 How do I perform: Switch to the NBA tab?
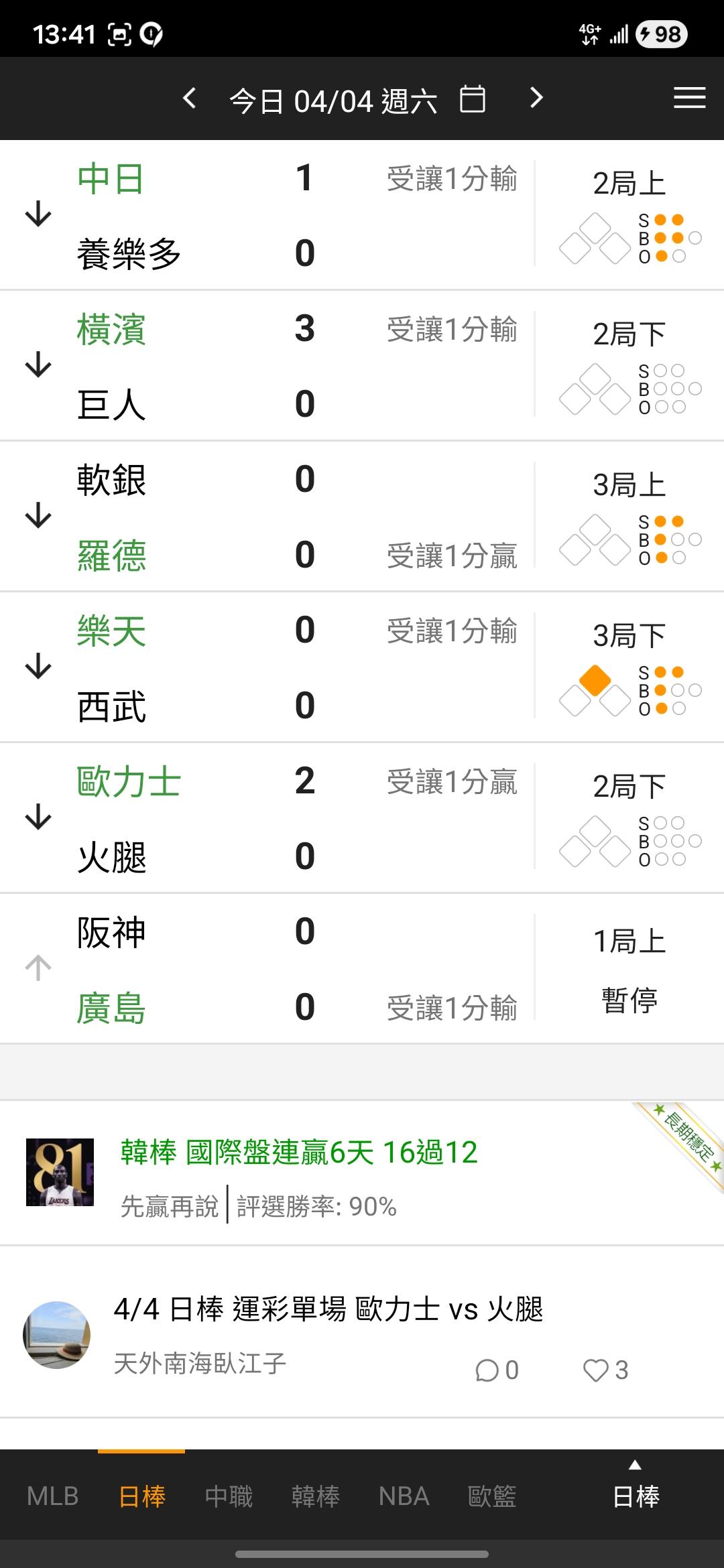coord(404,1496)
